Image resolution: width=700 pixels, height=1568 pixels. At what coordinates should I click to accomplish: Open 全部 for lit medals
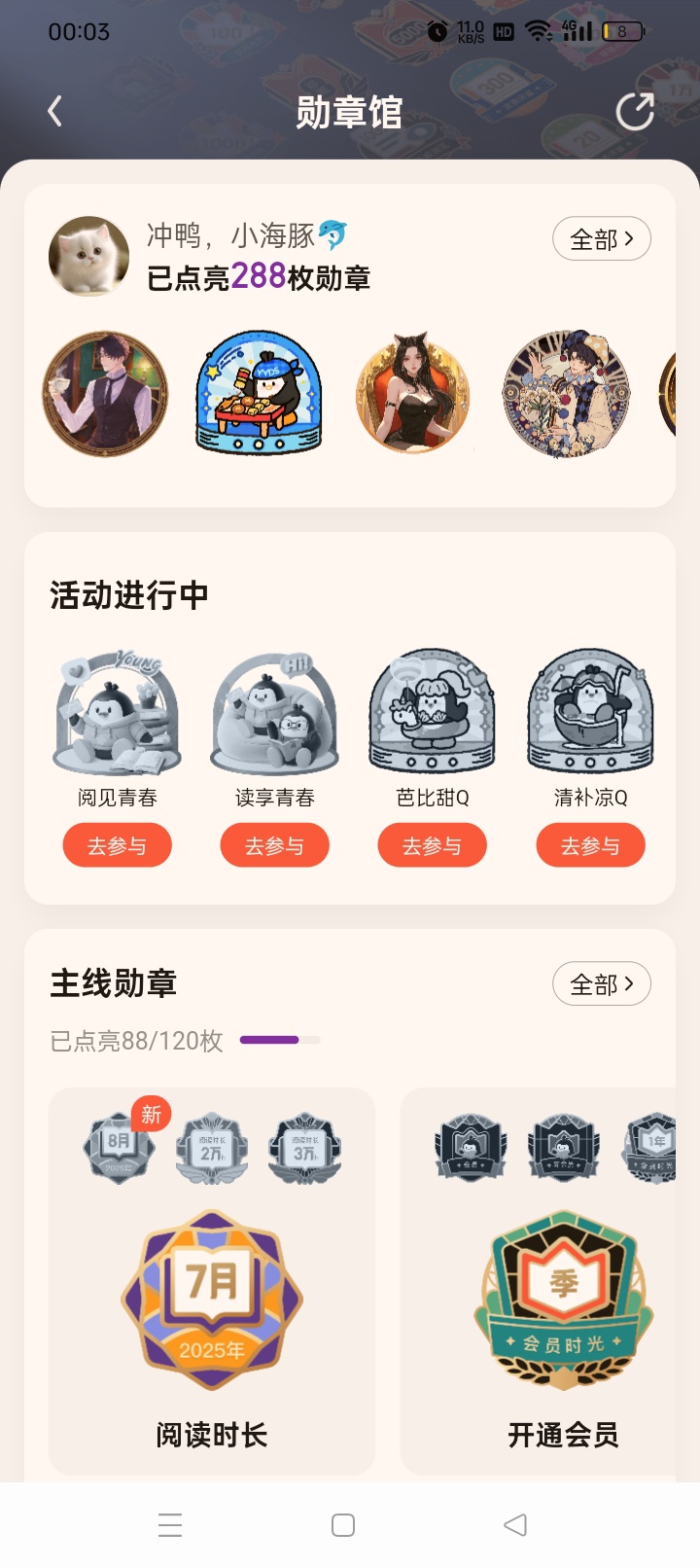click(602, 238)
